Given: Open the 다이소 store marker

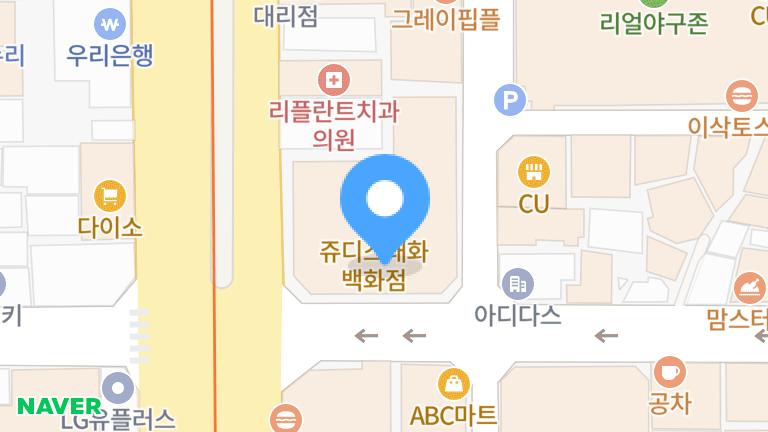Looking at the screenshot, I should pyautogui.click(x=109, y=195).
